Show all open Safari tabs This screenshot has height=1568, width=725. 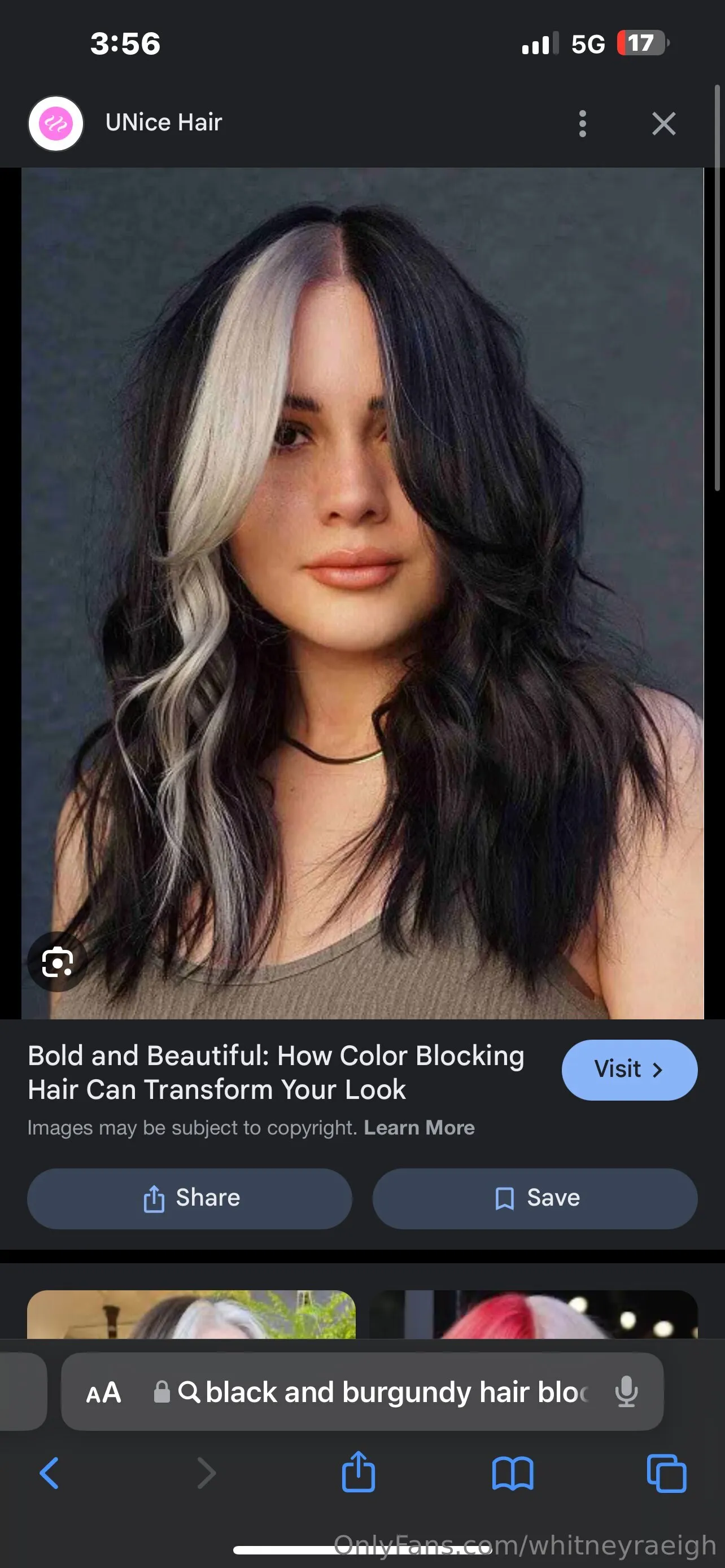pos(667,1473)
